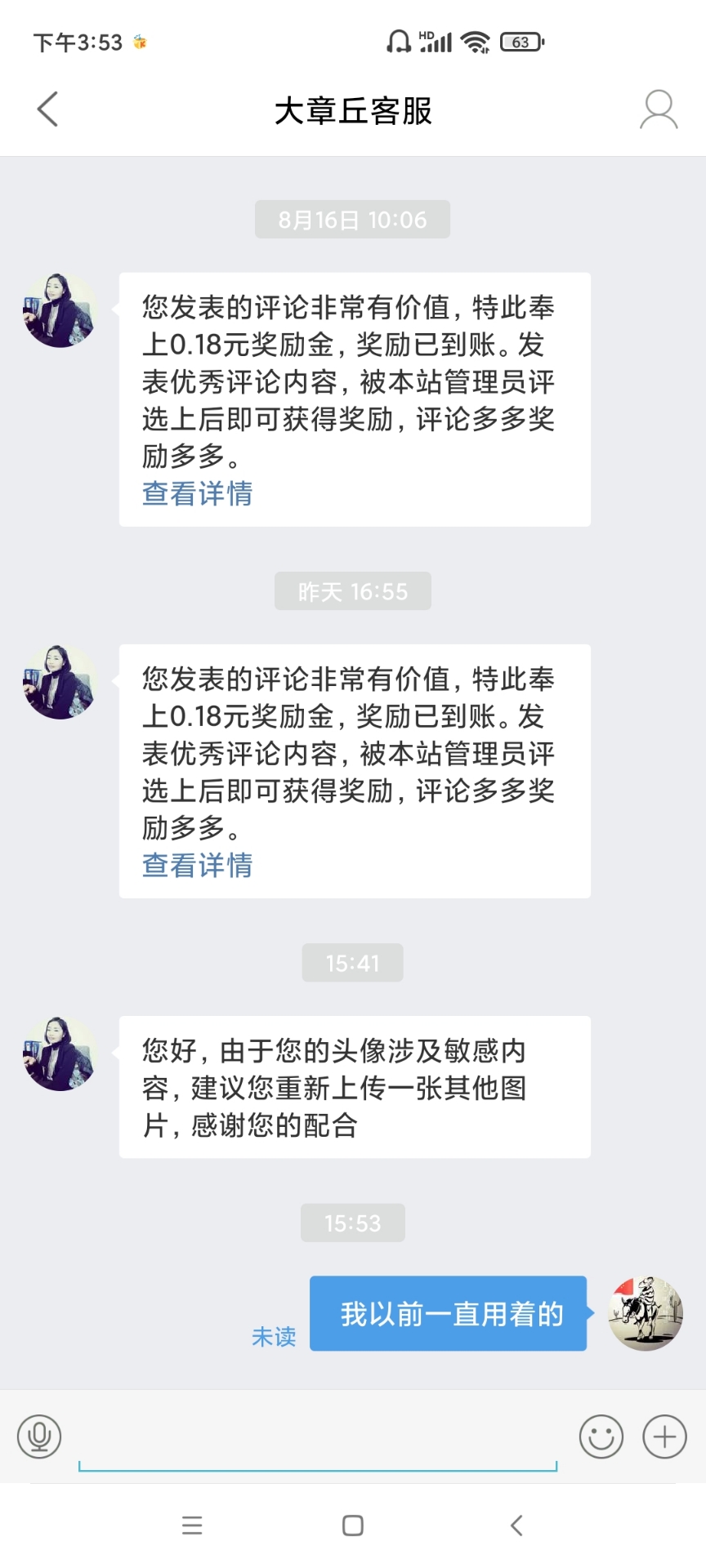
Task: Open the emoji picker
Action: 601,1436
